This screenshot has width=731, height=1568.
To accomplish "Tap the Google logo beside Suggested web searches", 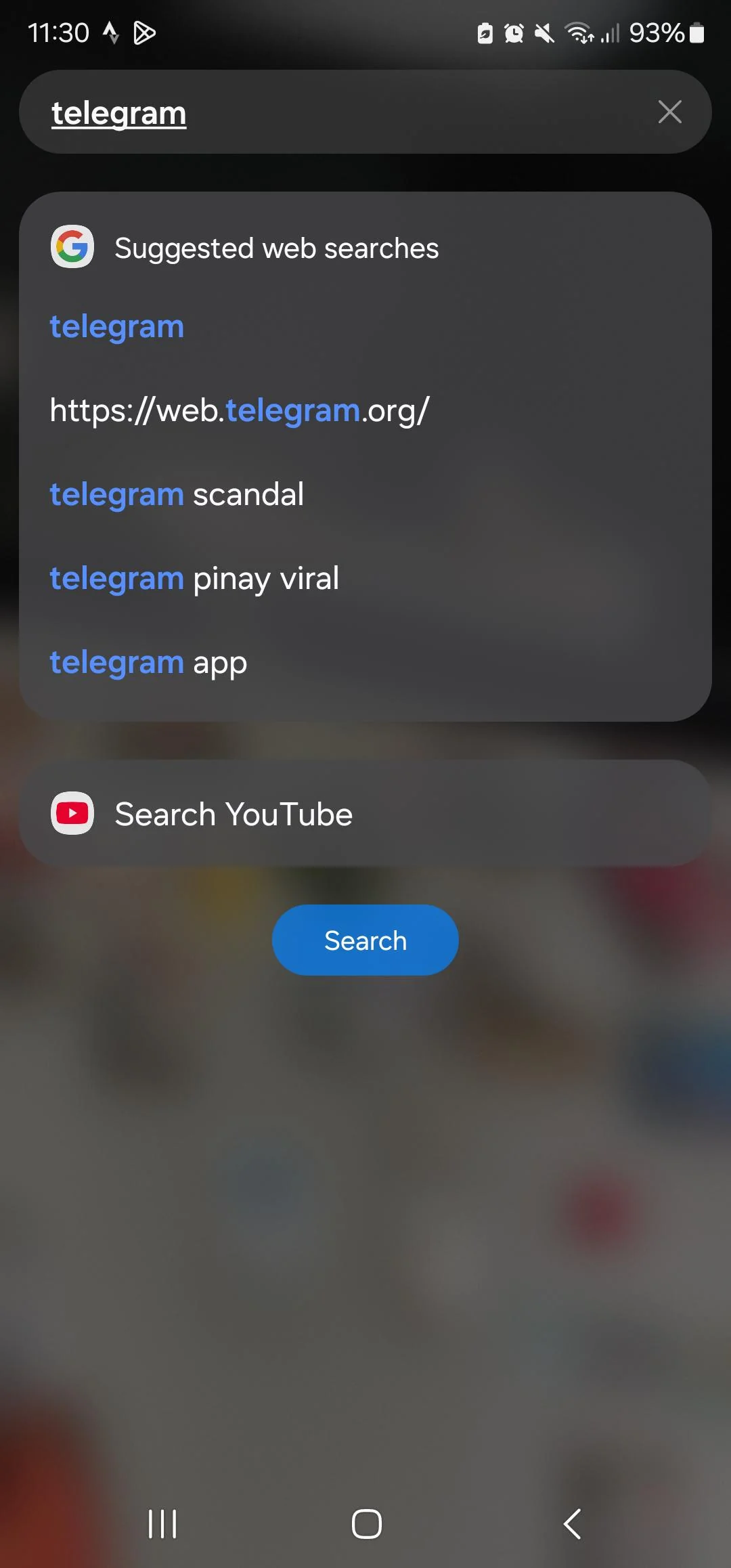I will click(72, 246).
